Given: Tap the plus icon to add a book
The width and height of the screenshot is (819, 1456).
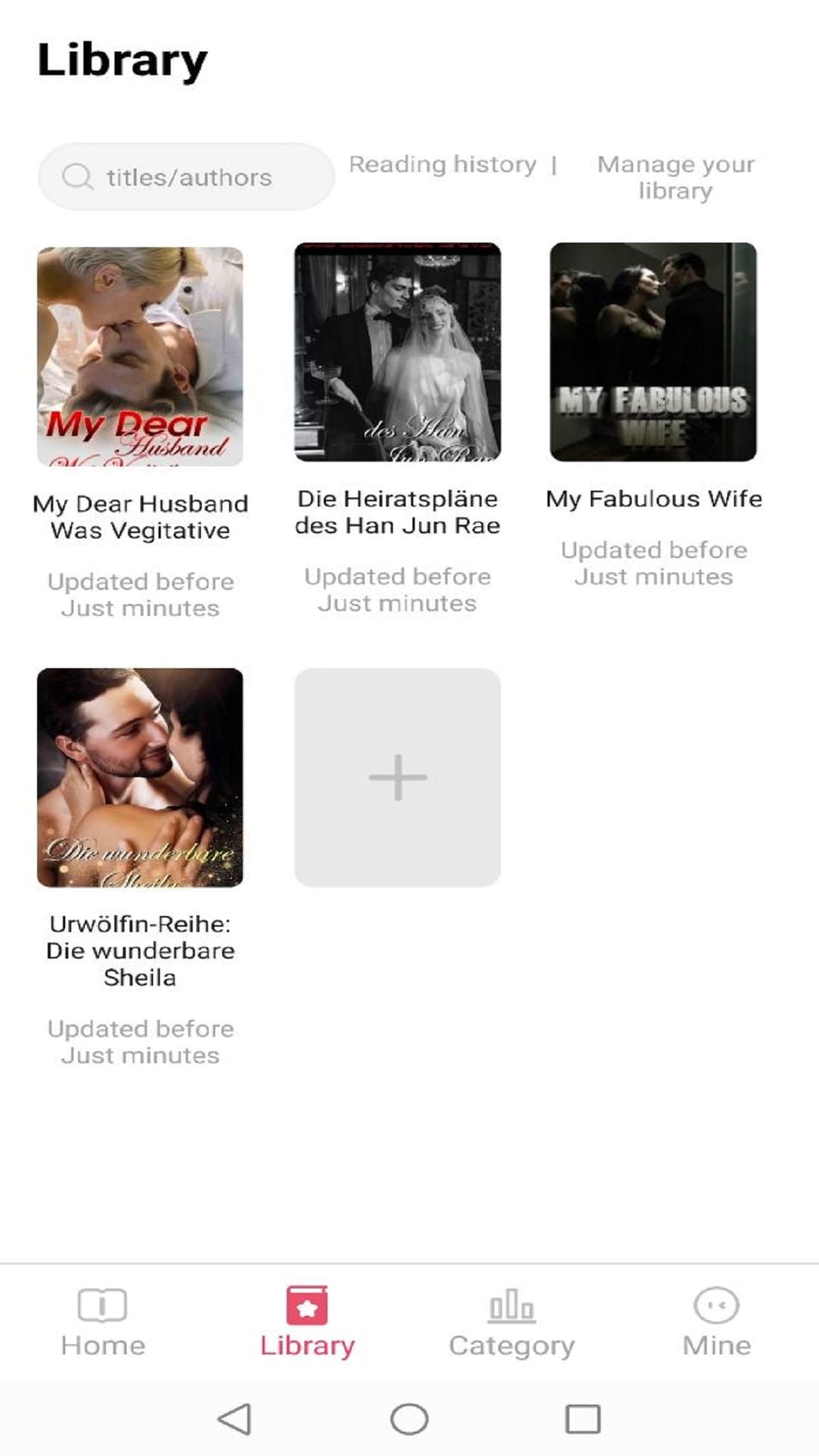Looking at the screenshot, I should coord(397,777).
